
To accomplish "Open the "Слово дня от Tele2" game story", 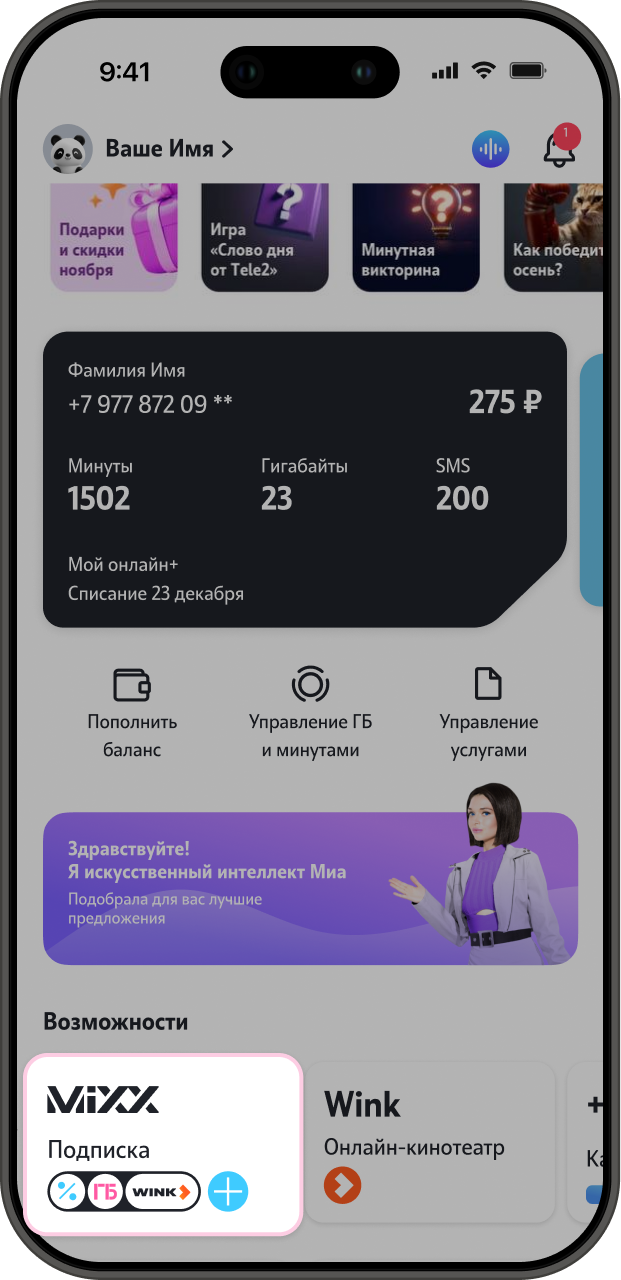I will point(264,238).
